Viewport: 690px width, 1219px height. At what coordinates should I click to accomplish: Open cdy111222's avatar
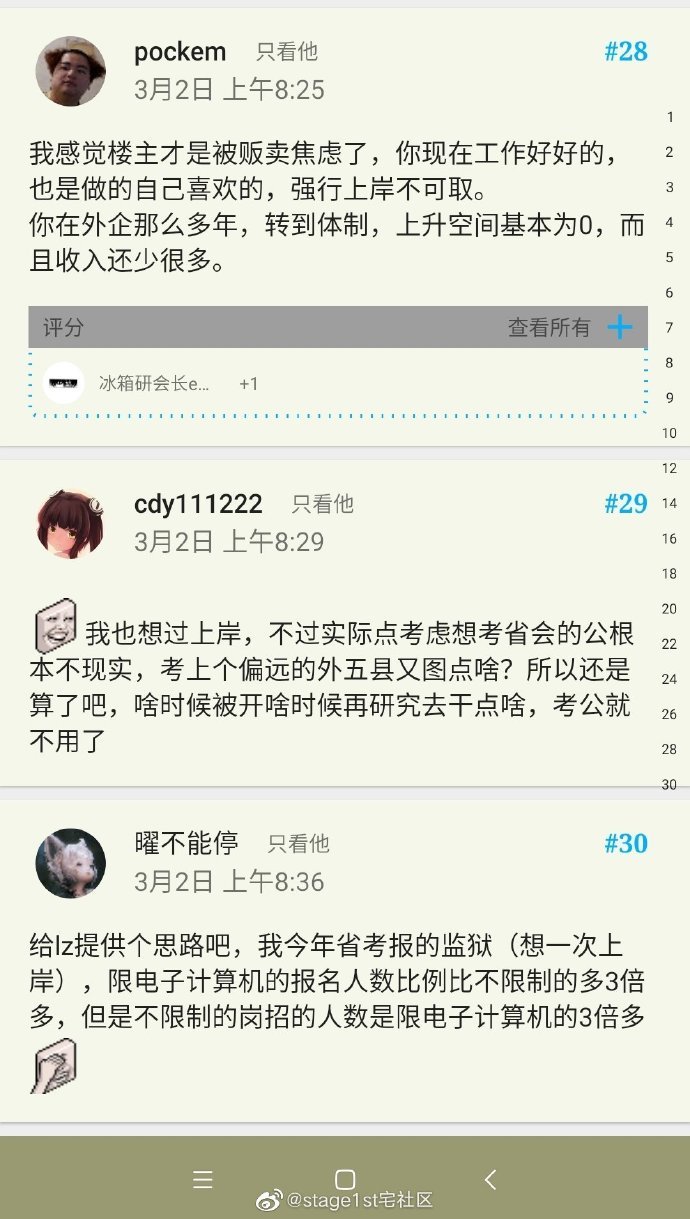point(71,524)
